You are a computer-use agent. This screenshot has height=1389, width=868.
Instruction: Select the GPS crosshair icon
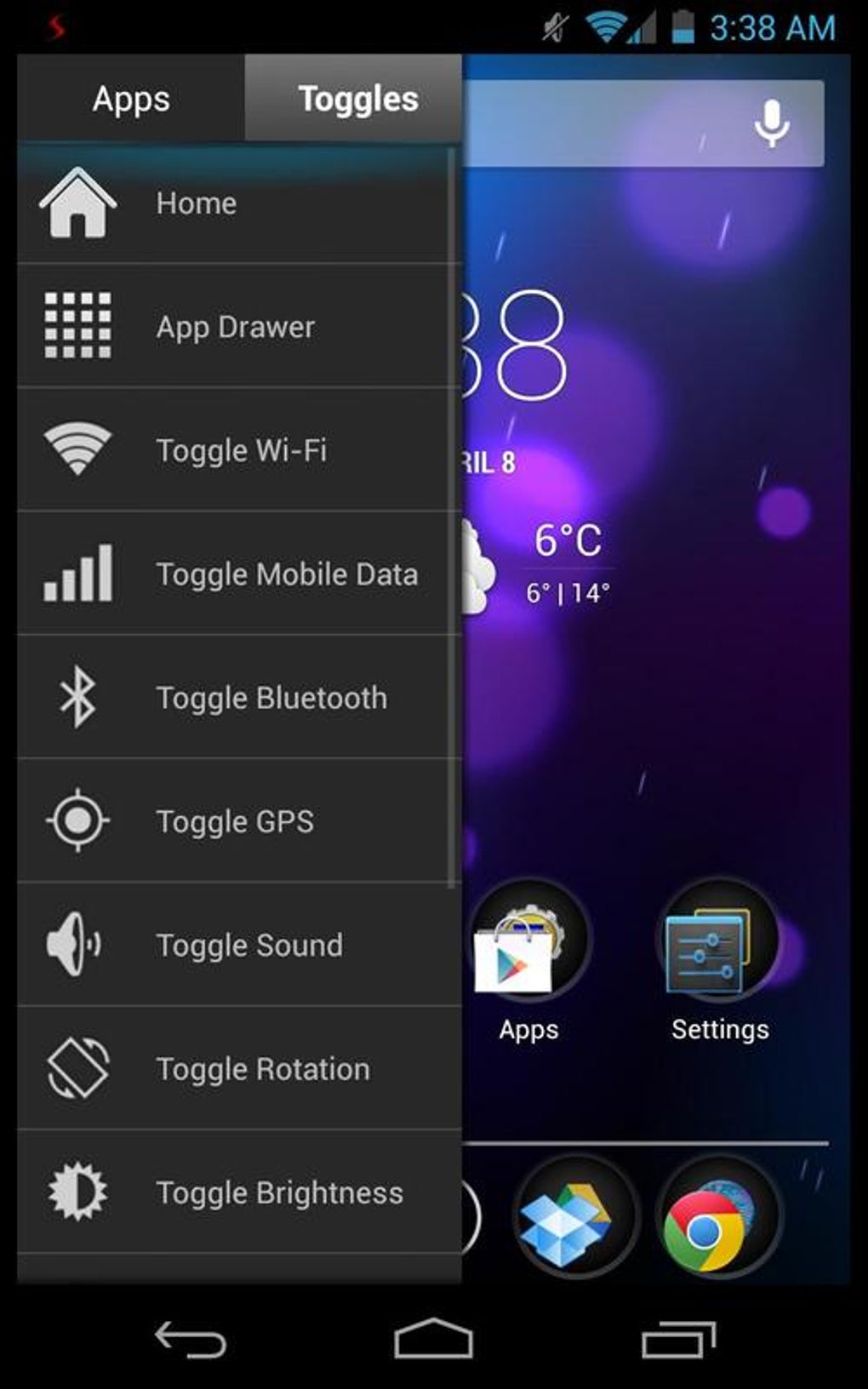click(79, 820)
